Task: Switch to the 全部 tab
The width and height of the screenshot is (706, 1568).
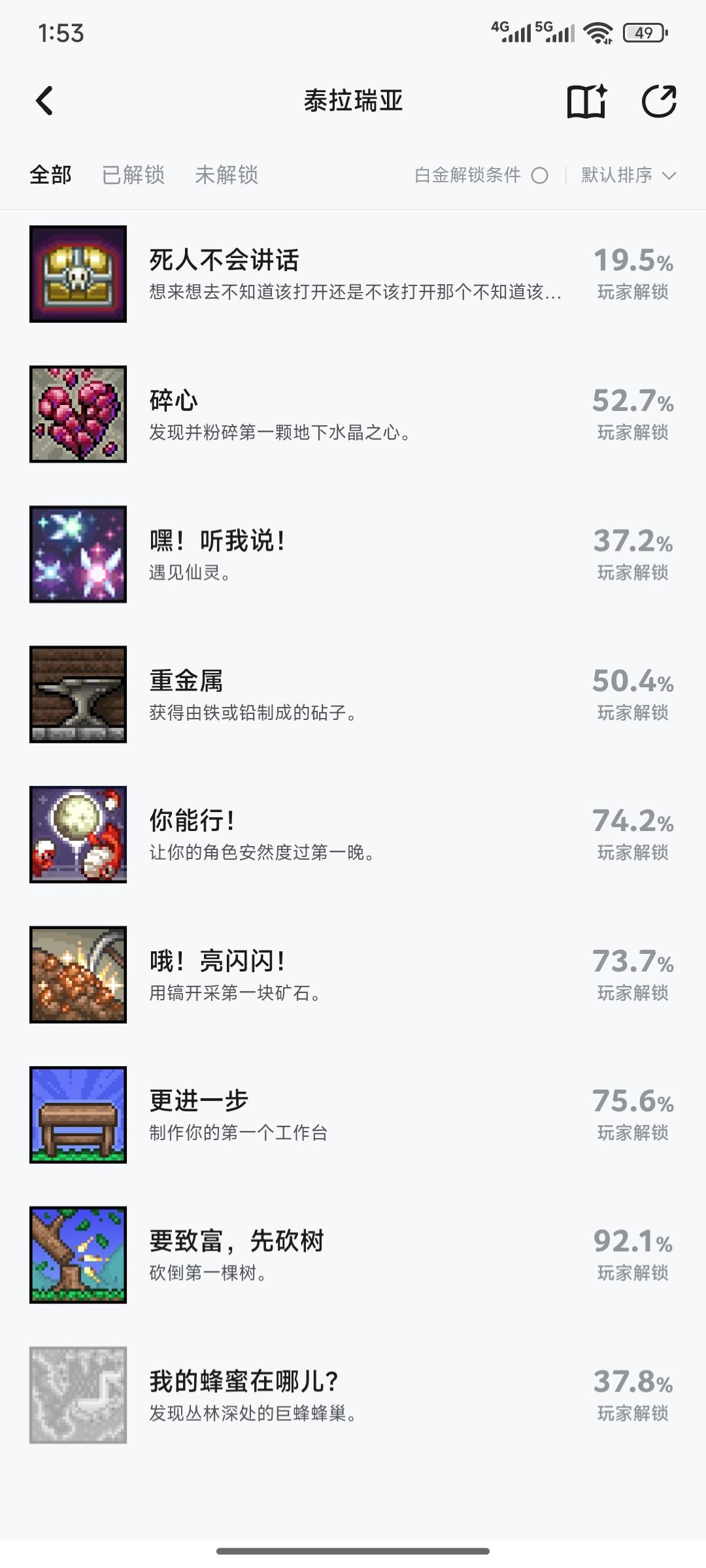Action: (x=50, y=175)
